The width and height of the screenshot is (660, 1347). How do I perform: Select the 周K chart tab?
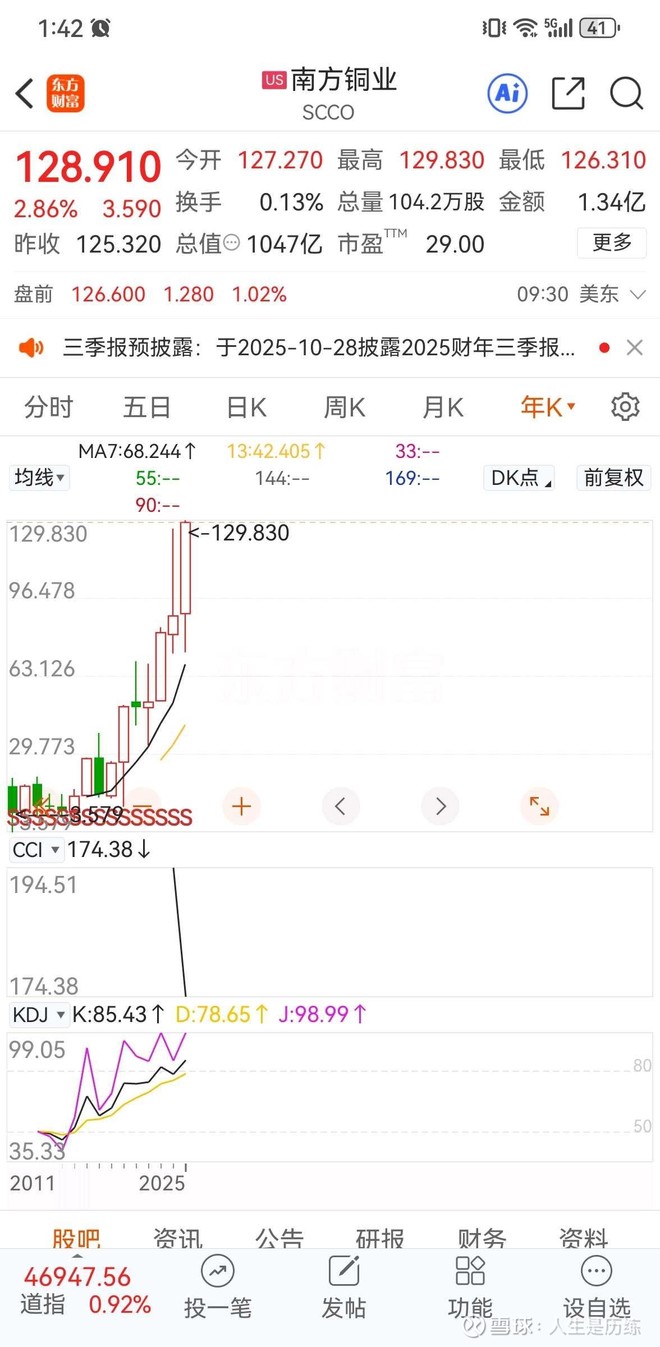click(x=344, y=407)
